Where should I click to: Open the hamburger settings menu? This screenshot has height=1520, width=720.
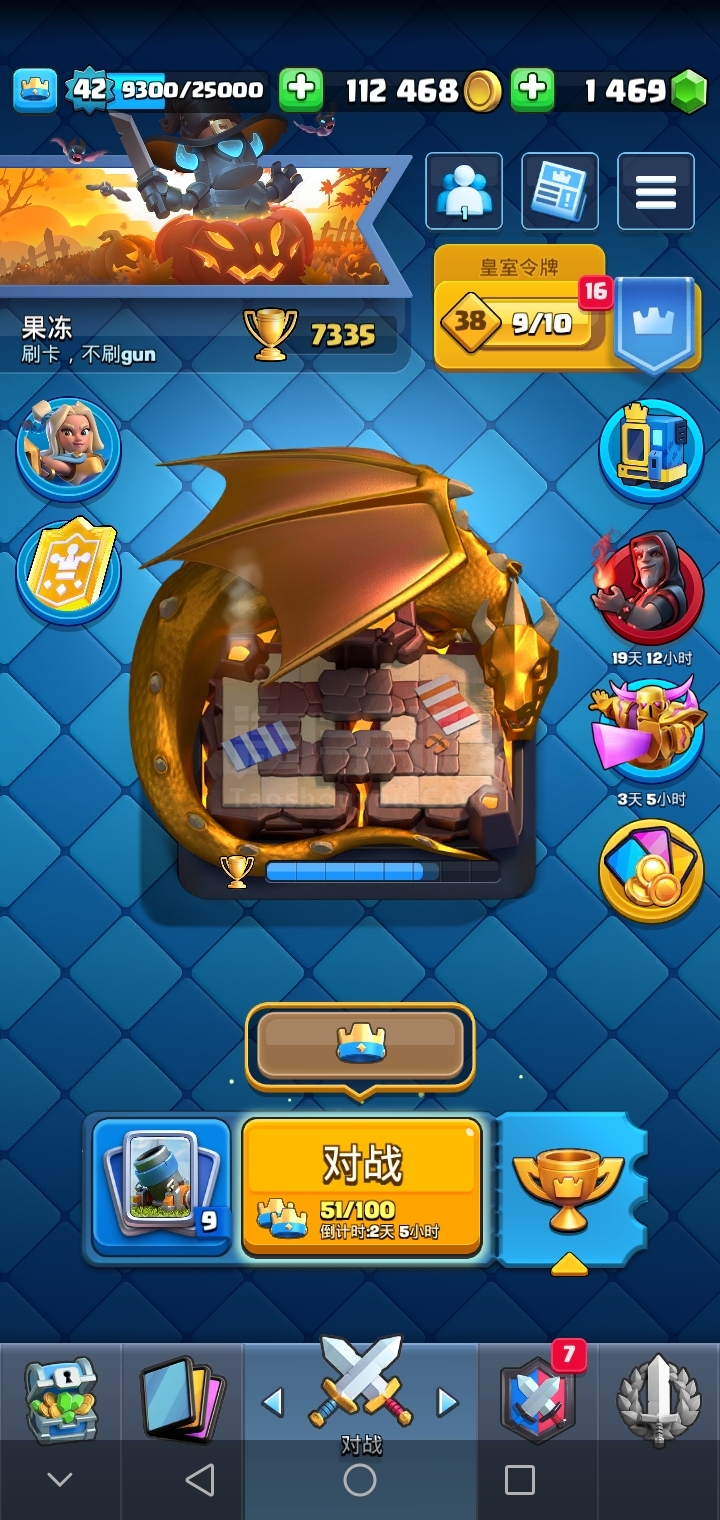(x=655, y=191)
